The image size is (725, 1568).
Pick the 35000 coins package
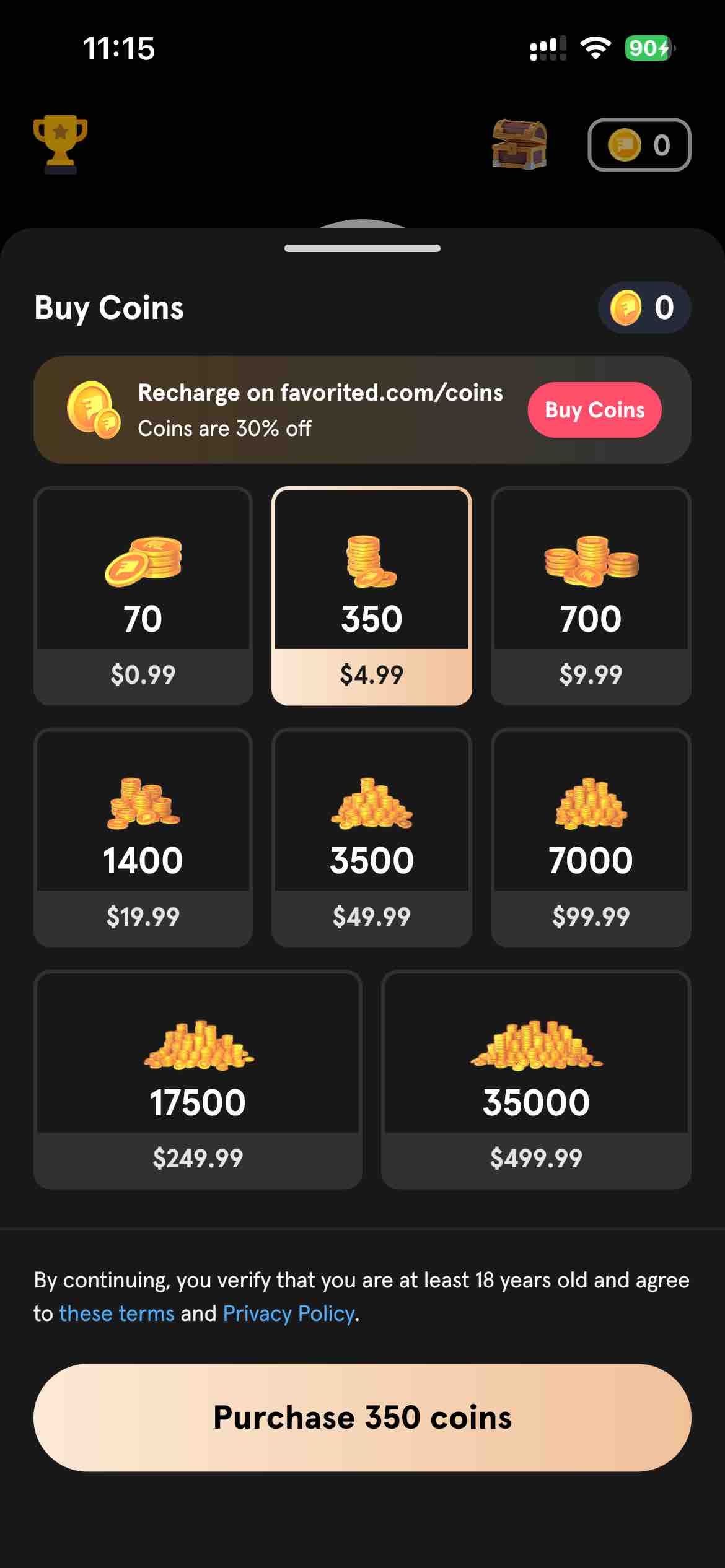pos(536,1079)
